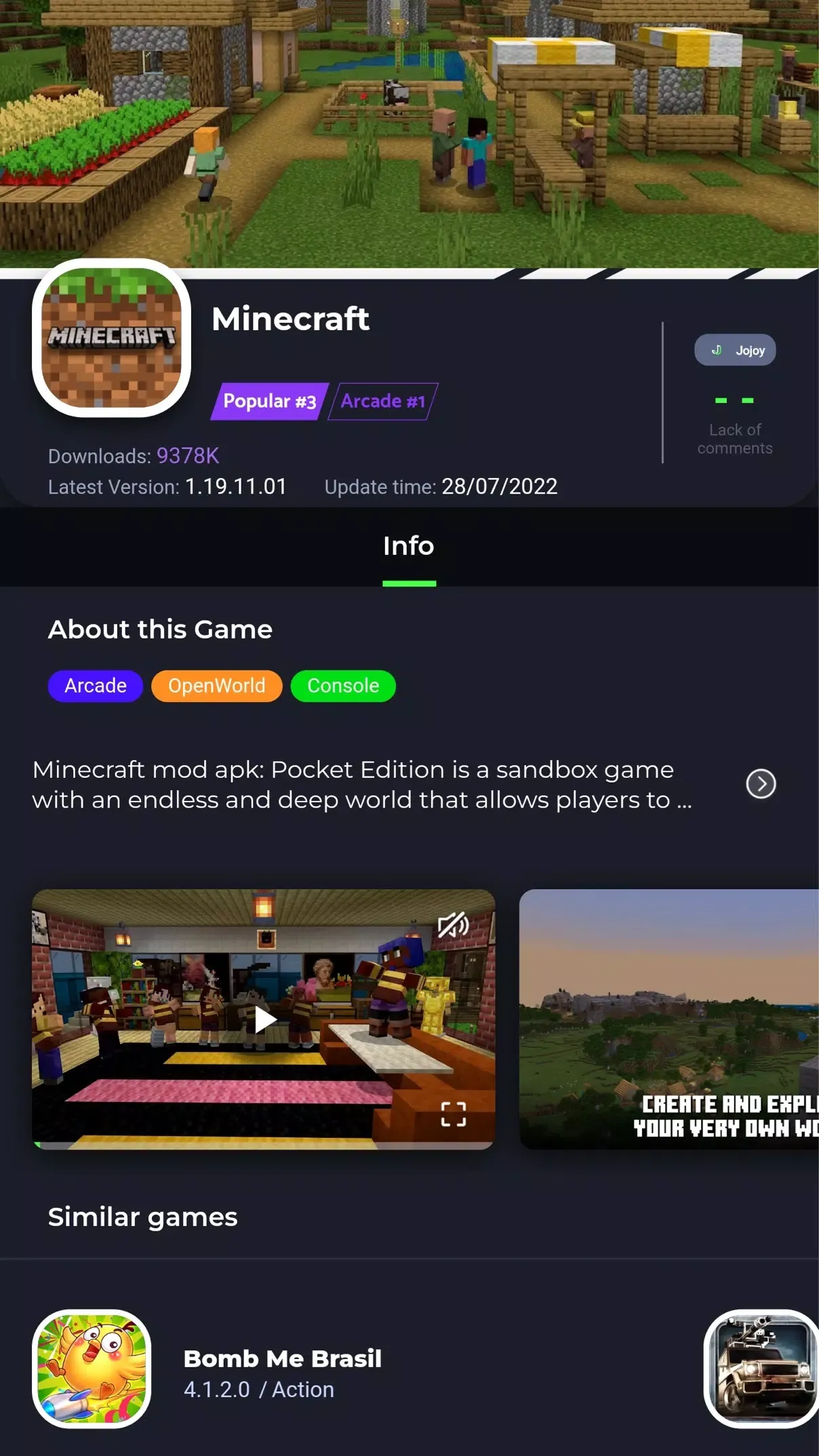Open the Jojoy comments badge
This screenshot has width=819, height=1456.
[734, 350]
